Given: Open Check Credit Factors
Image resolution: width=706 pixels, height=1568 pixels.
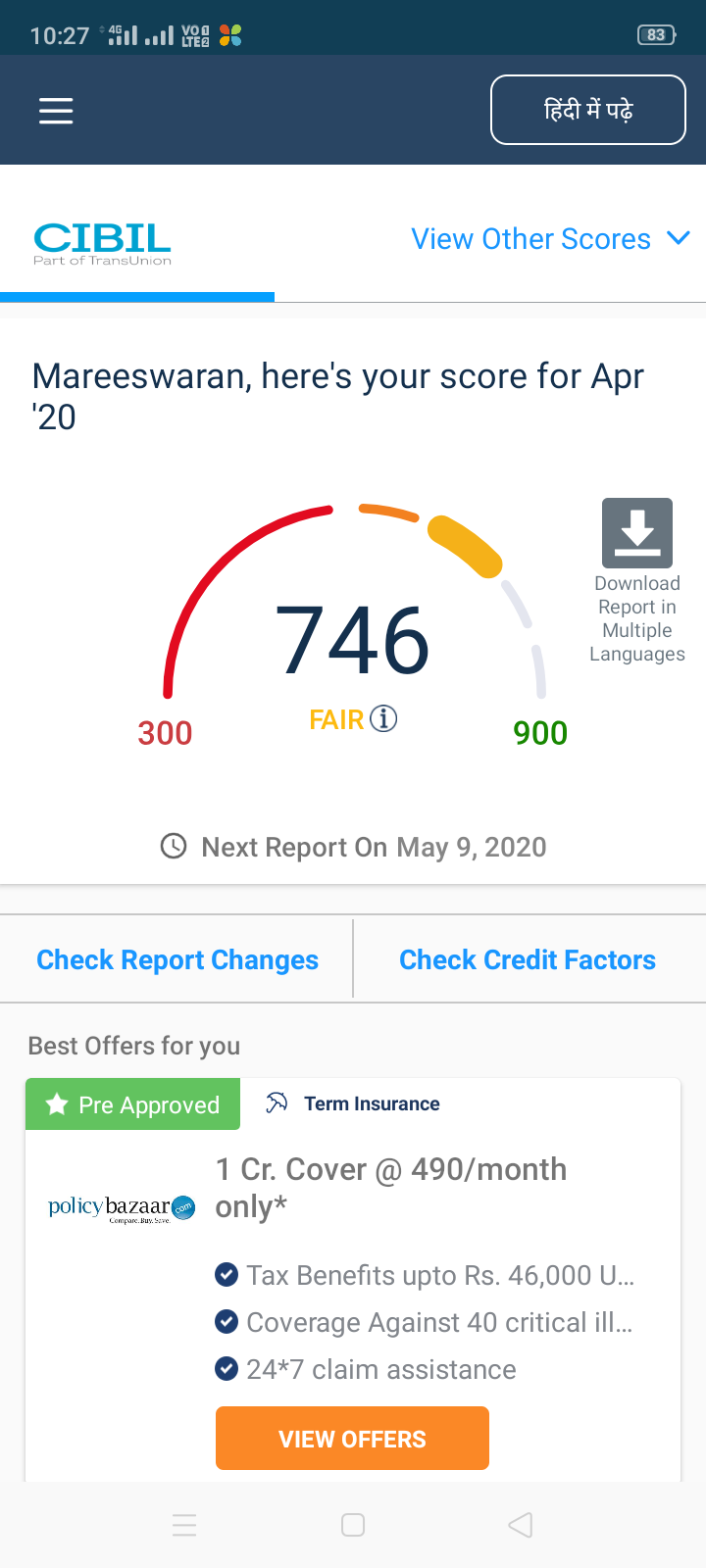Looking at the screenshot, I should pos(528,959).
